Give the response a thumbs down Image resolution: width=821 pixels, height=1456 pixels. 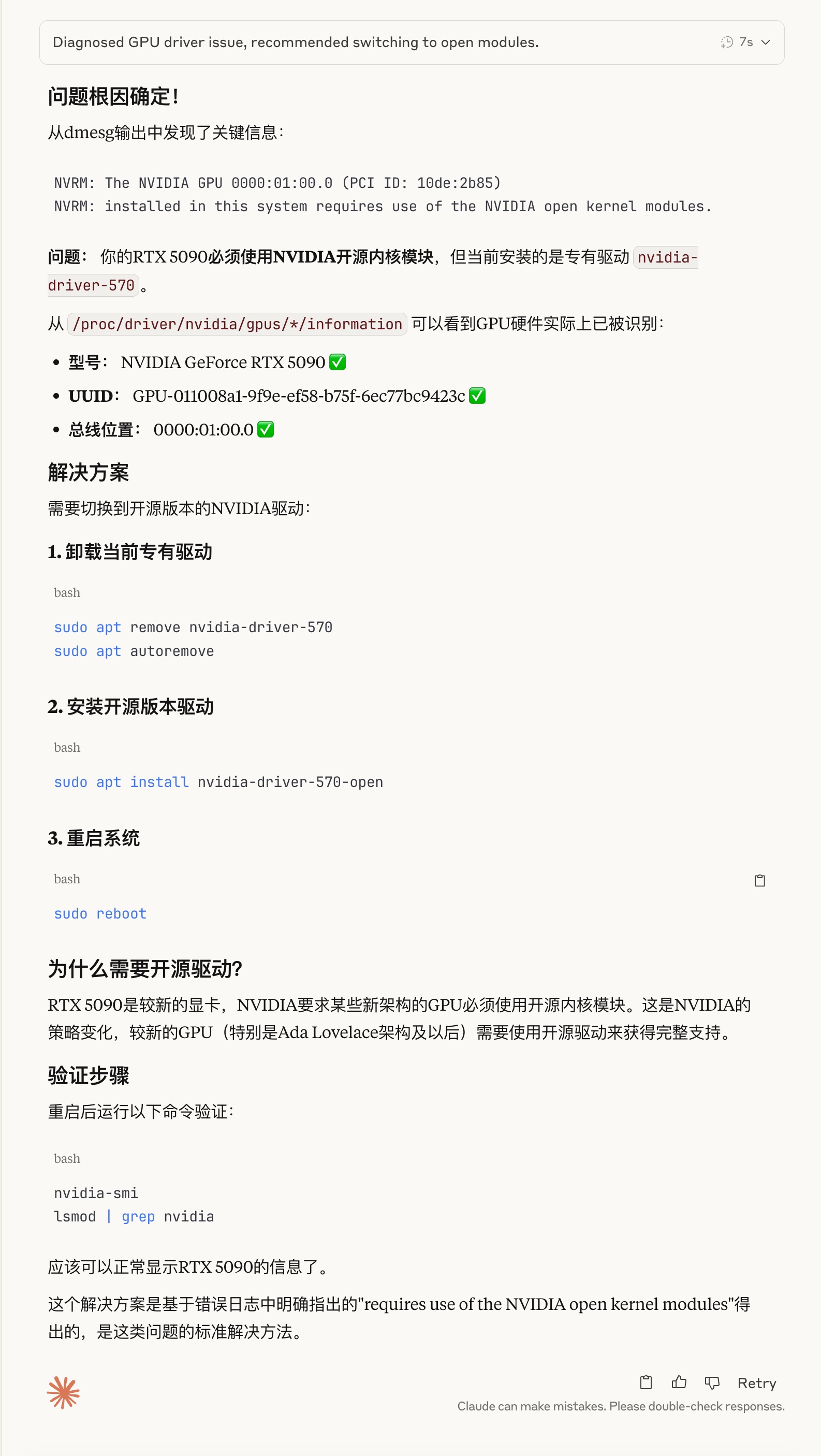click(711, 1382)
